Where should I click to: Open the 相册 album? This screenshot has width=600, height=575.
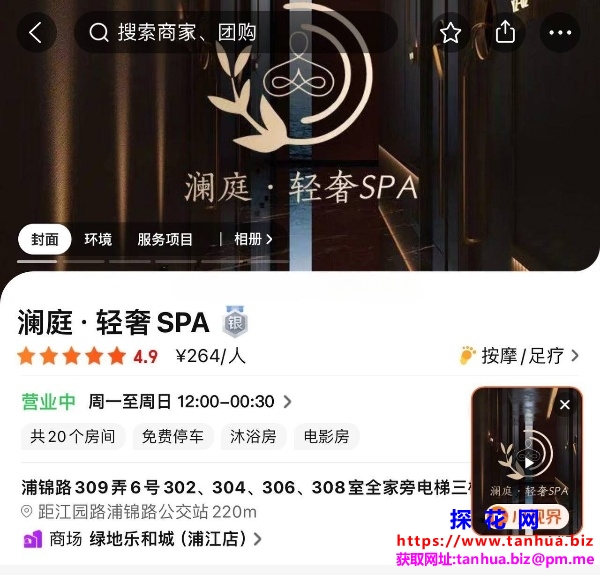tap(253, 240)
